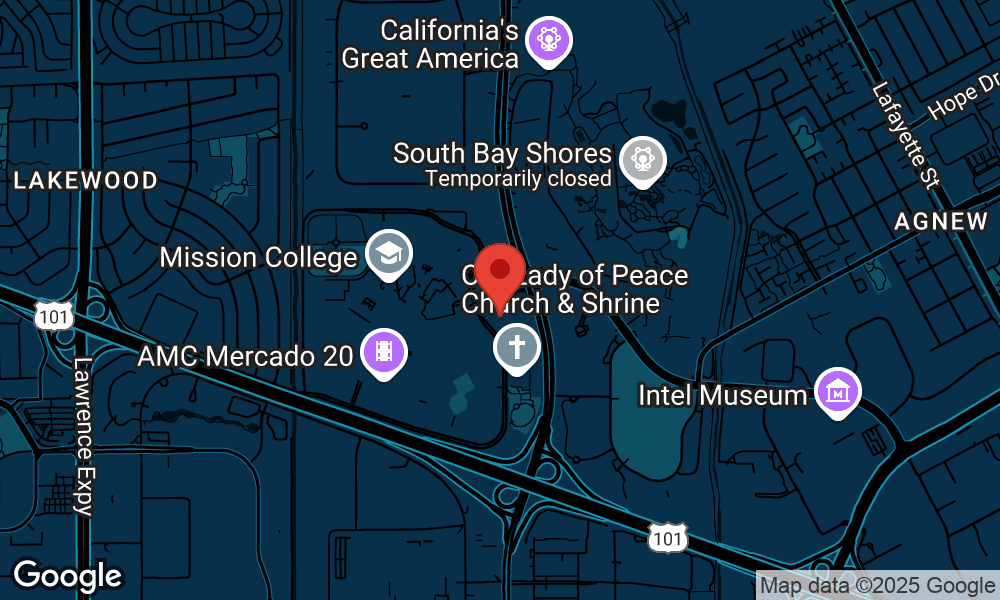This screenshot has width=1000, height=600.
Task: Select the Intel Museum marker
Action: coord(838,391)
